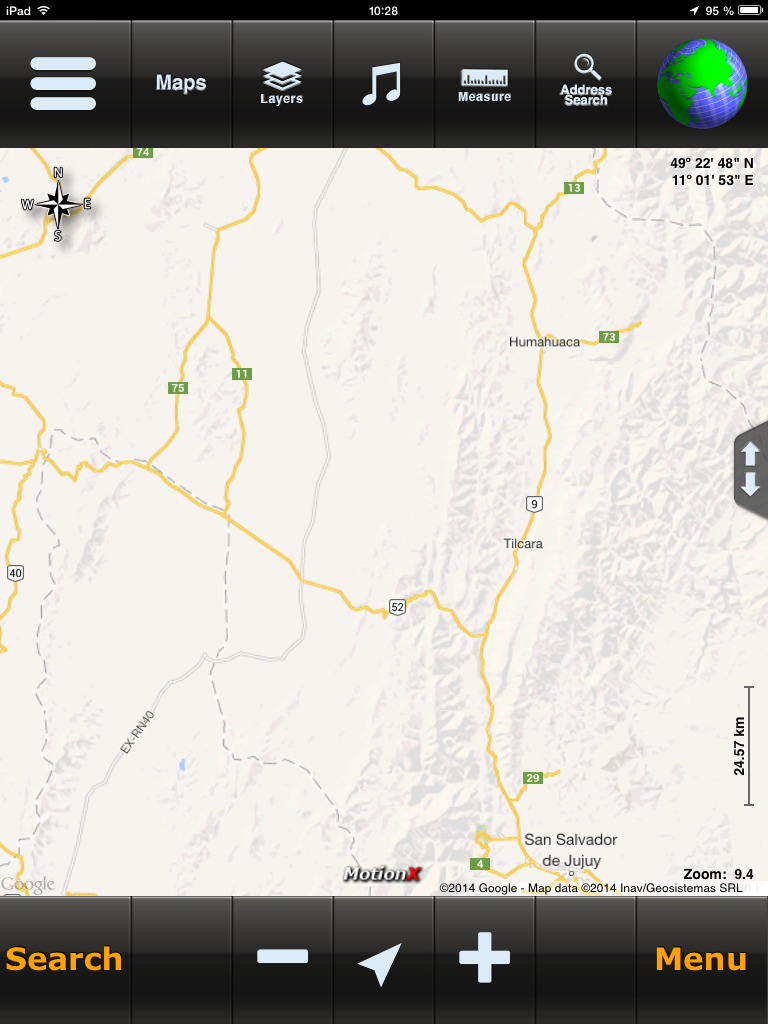Image resolution: width=768 pixels, height=1024 pixels.
Task: Open Menu in the bottom bar
Action: [x=700, y=959]
